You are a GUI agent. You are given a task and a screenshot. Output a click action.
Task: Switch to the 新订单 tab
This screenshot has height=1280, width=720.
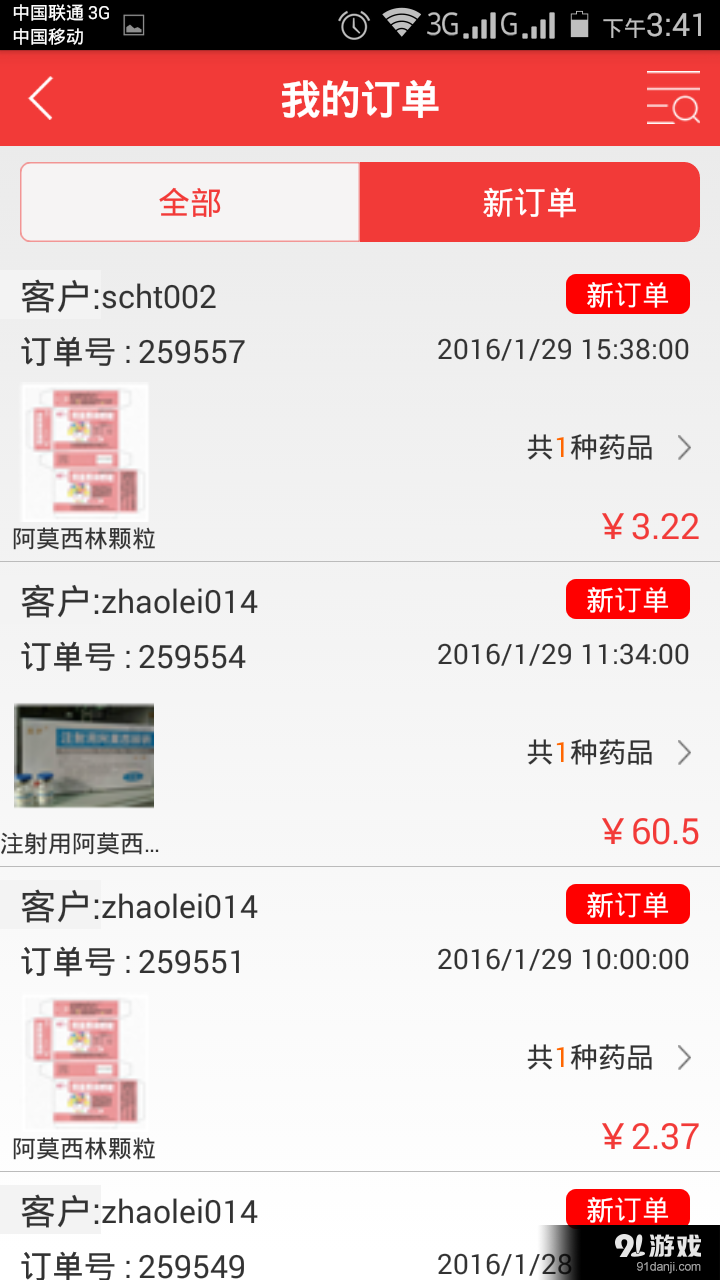529,201
